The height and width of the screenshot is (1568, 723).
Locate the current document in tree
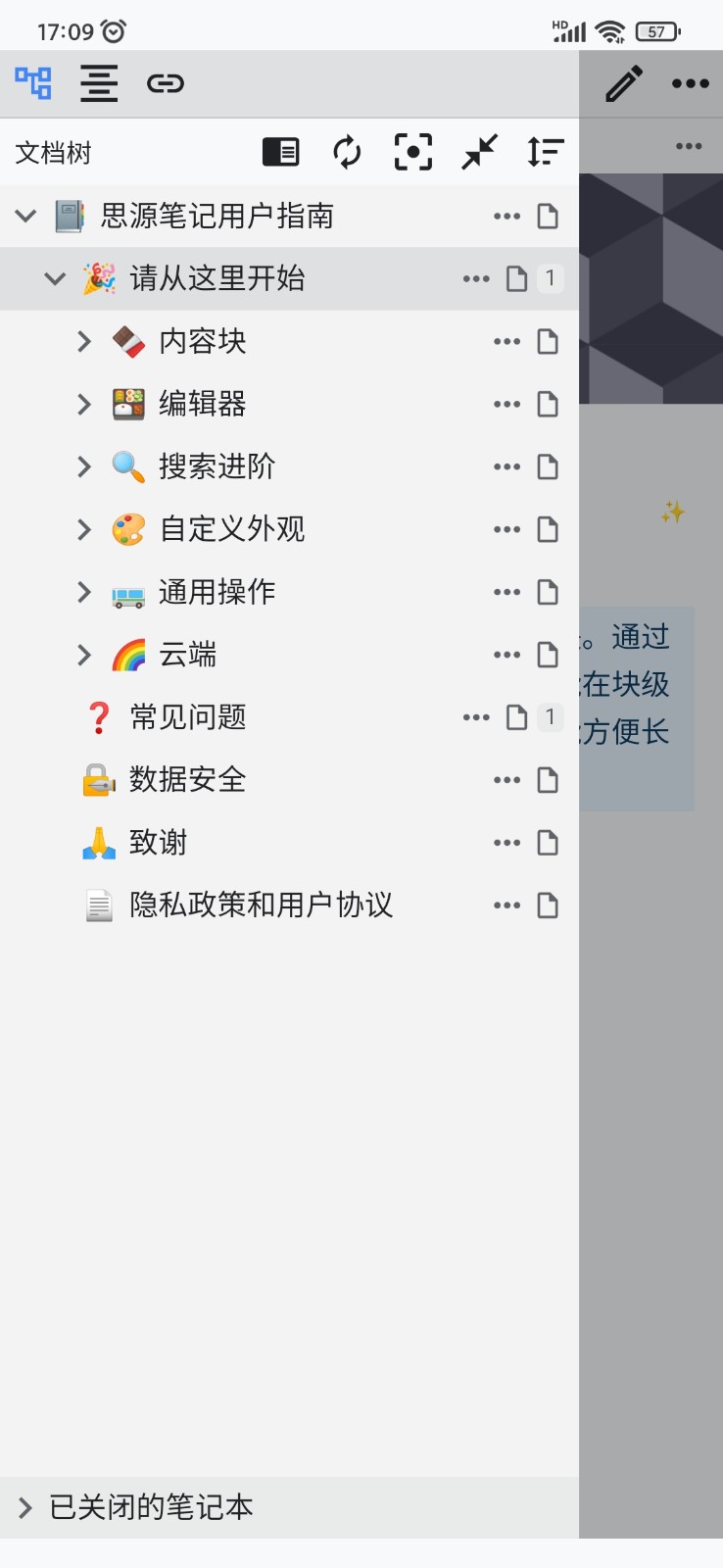click(412, 152)
